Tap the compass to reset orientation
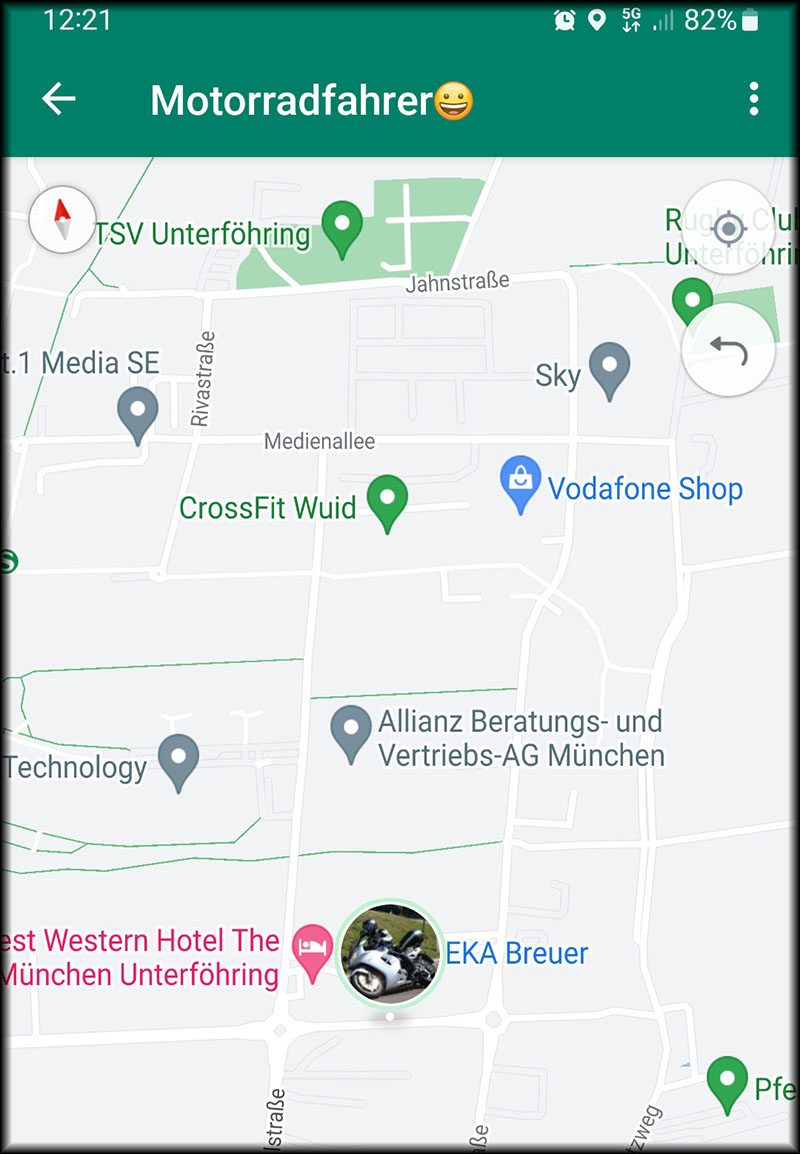The image size is (800, 1154). (x=63, y=219)
